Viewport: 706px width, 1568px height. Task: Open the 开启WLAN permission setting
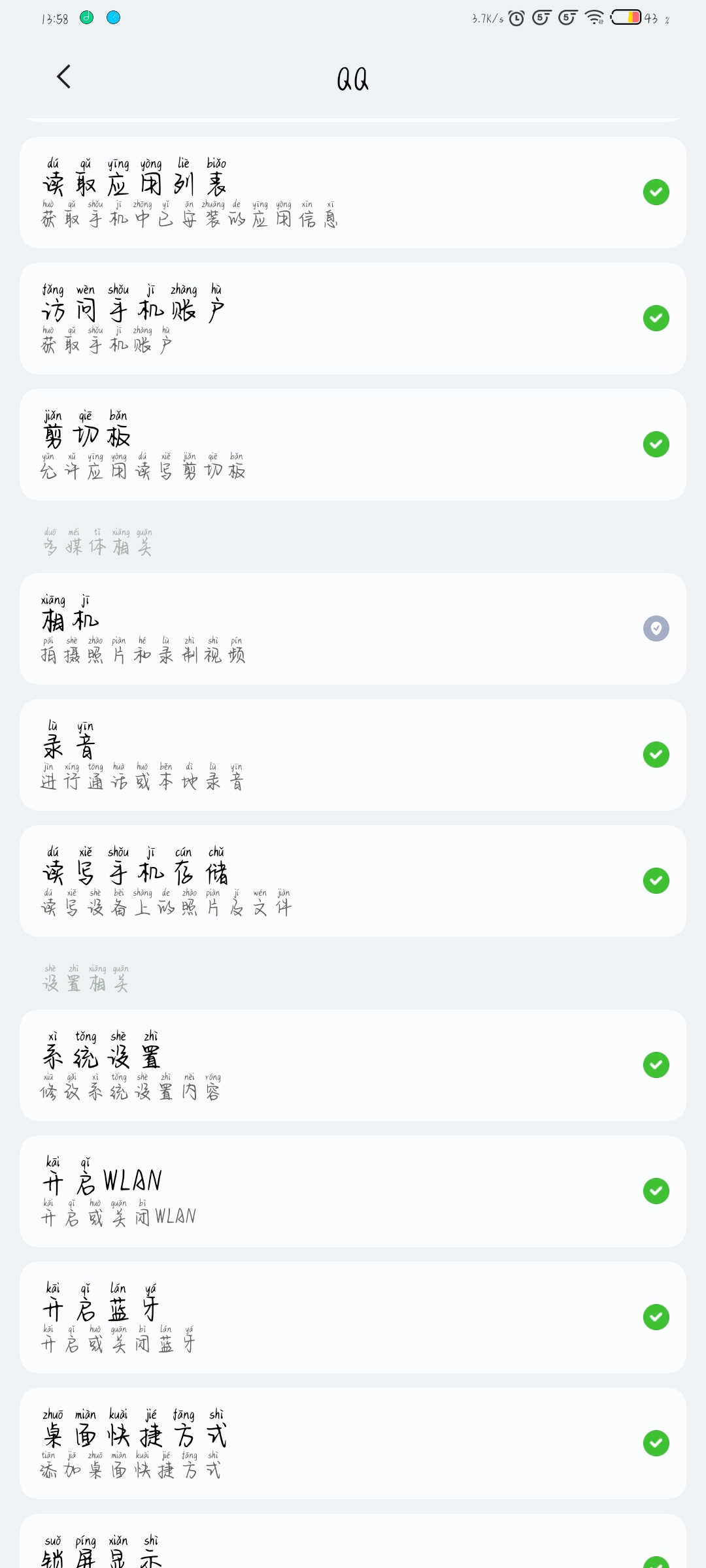[353, 1191]
